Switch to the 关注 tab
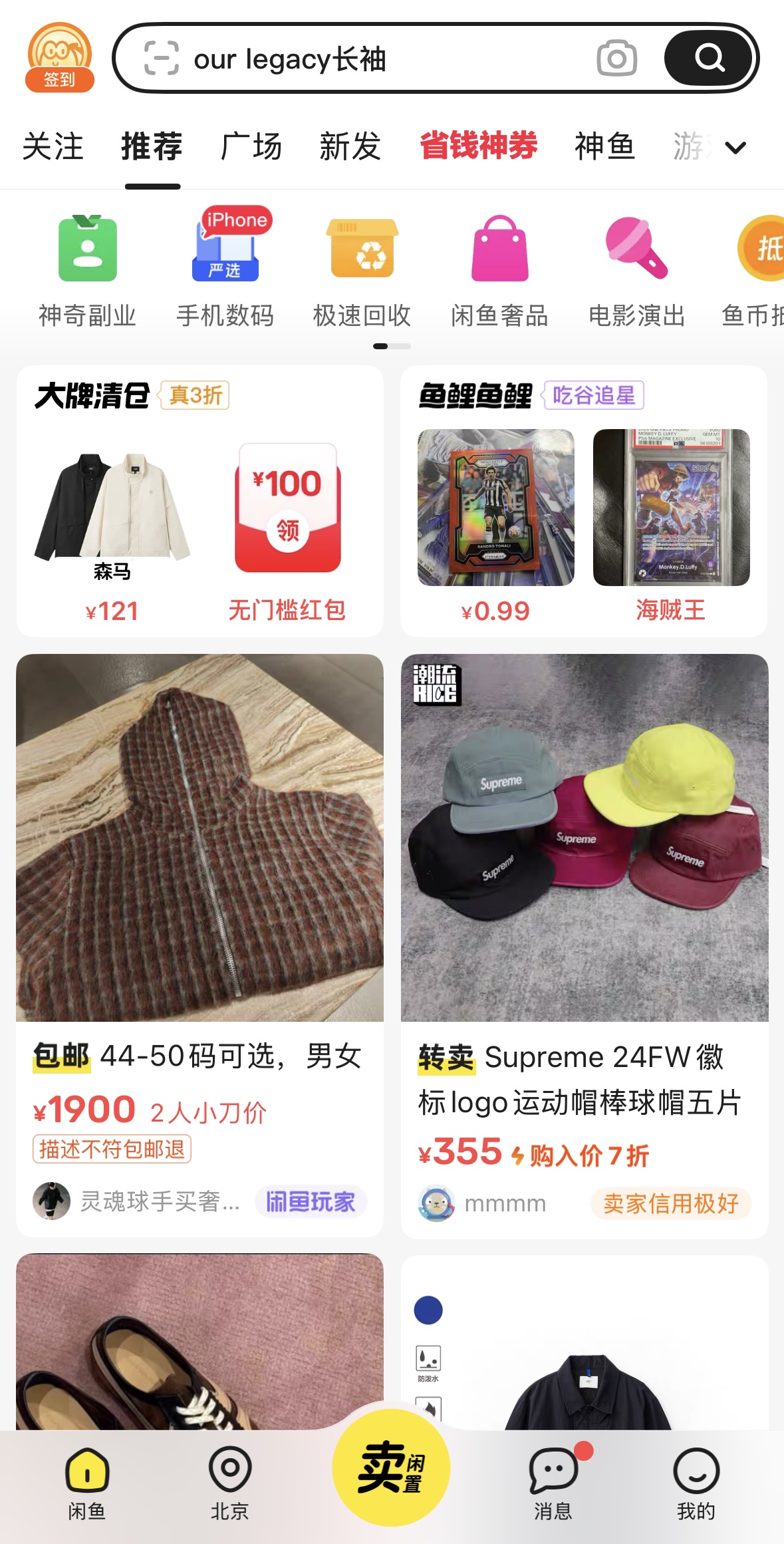 (x=53, y=146)
